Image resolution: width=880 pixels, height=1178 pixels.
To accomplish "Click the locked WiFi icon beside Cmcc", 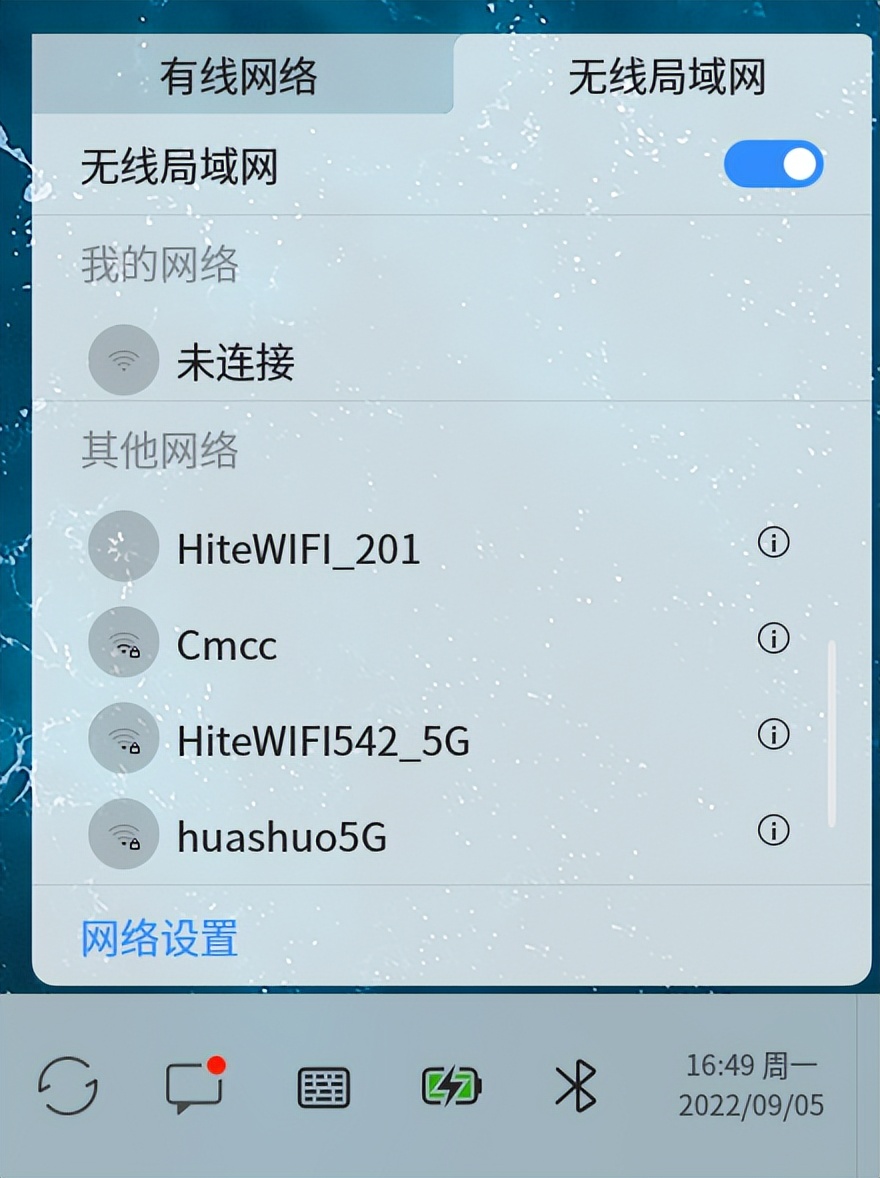I will 123,643.
